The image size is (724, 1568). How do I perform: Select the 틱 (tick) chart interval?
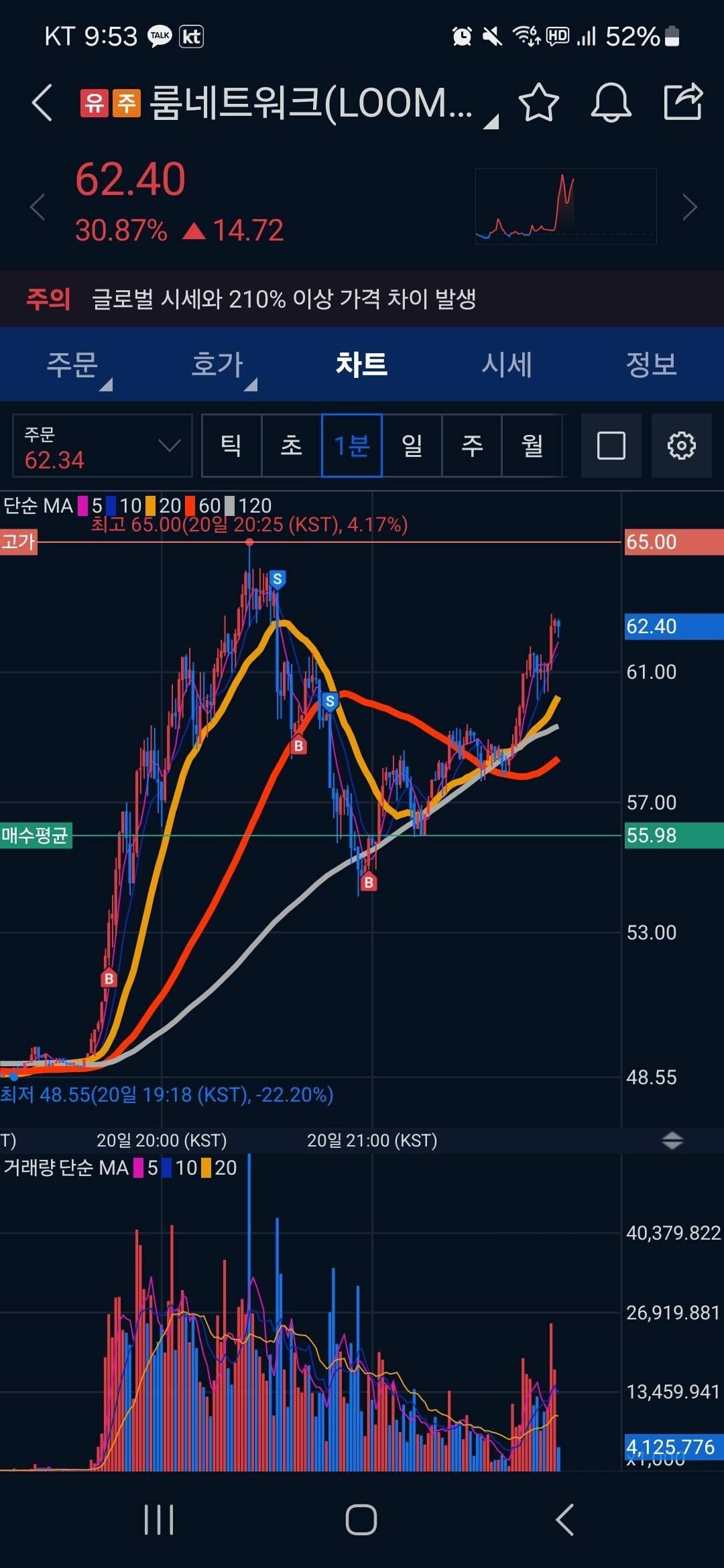[x=231, y=445]
